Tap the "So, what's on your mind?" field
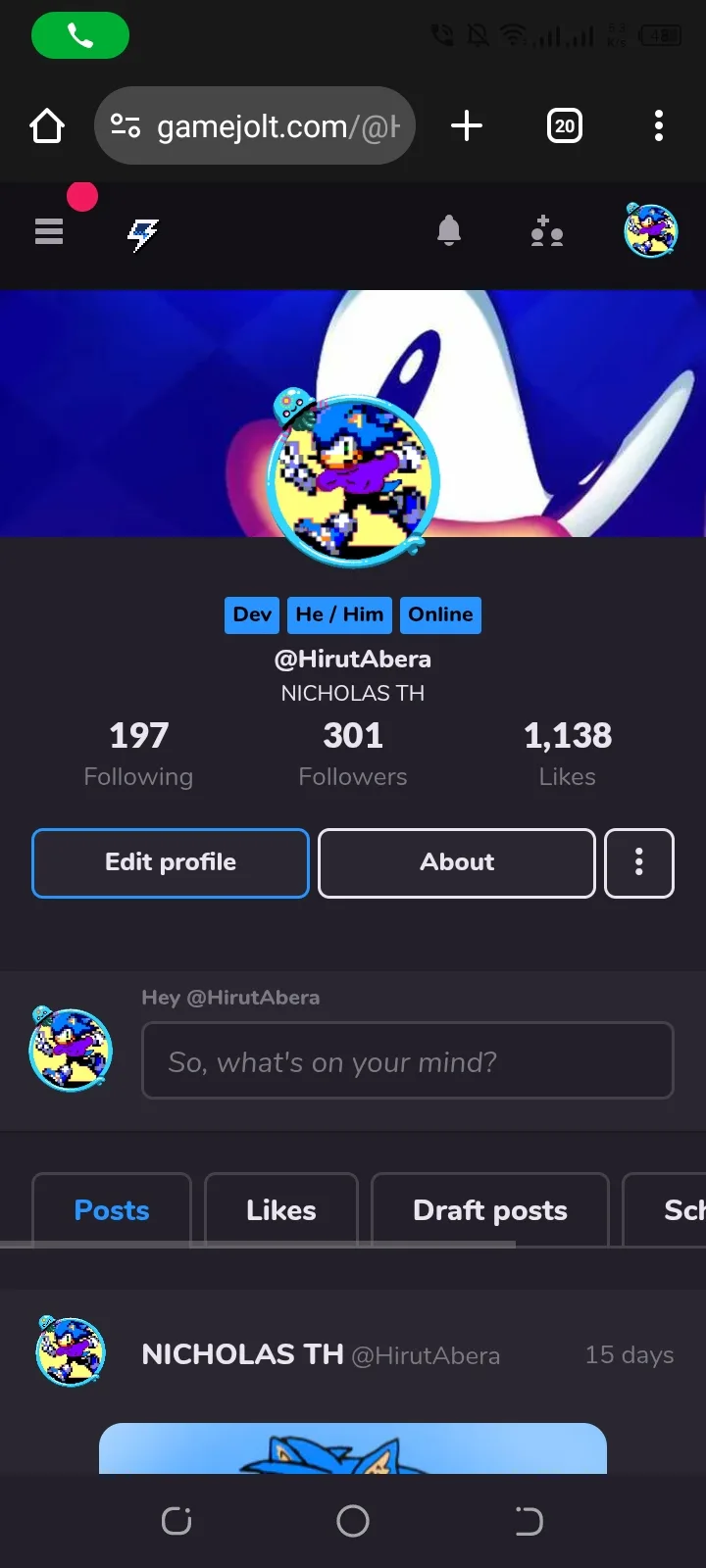This screenshot has width=706, height=1568. [408, 1061]
